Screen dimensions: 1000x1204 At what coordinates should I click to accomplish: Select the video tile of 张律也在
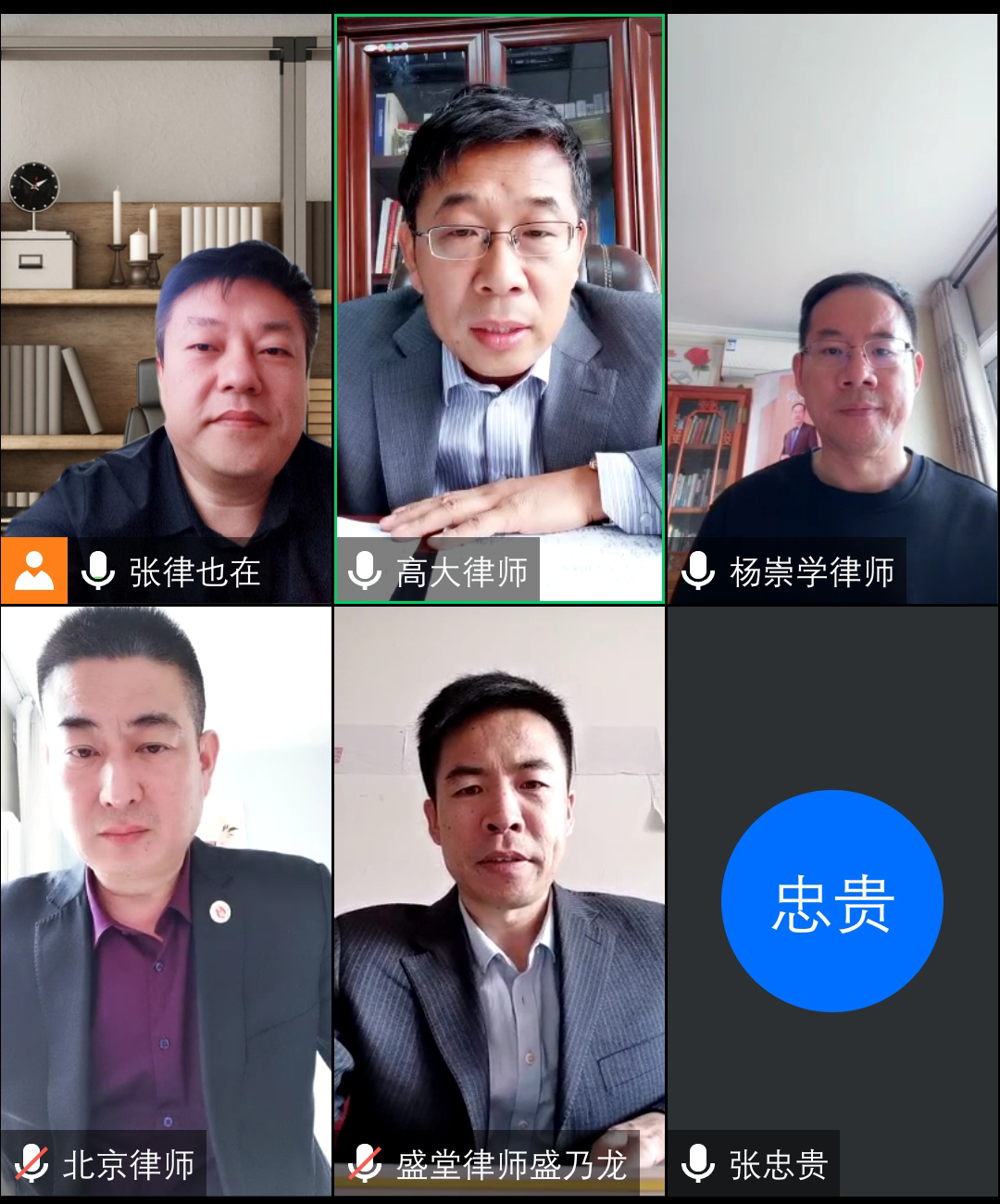(167, 306)
